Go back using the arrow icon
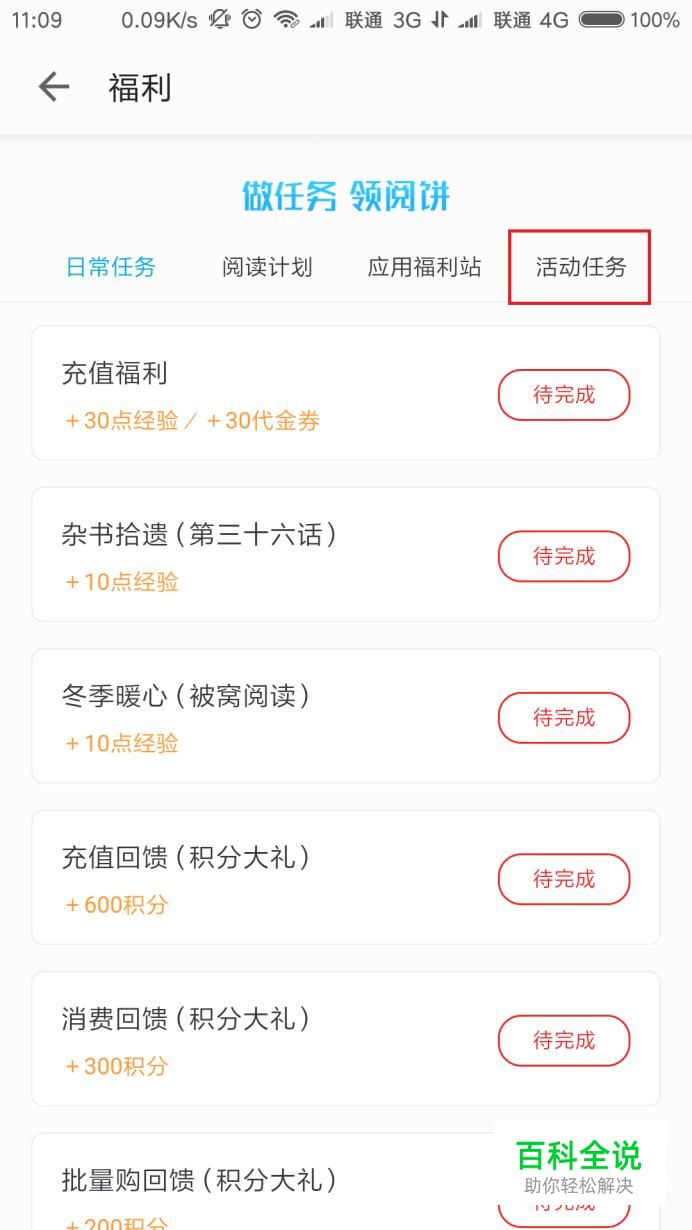The height and width of the screenshot is (1230, 692). [54, 88]
